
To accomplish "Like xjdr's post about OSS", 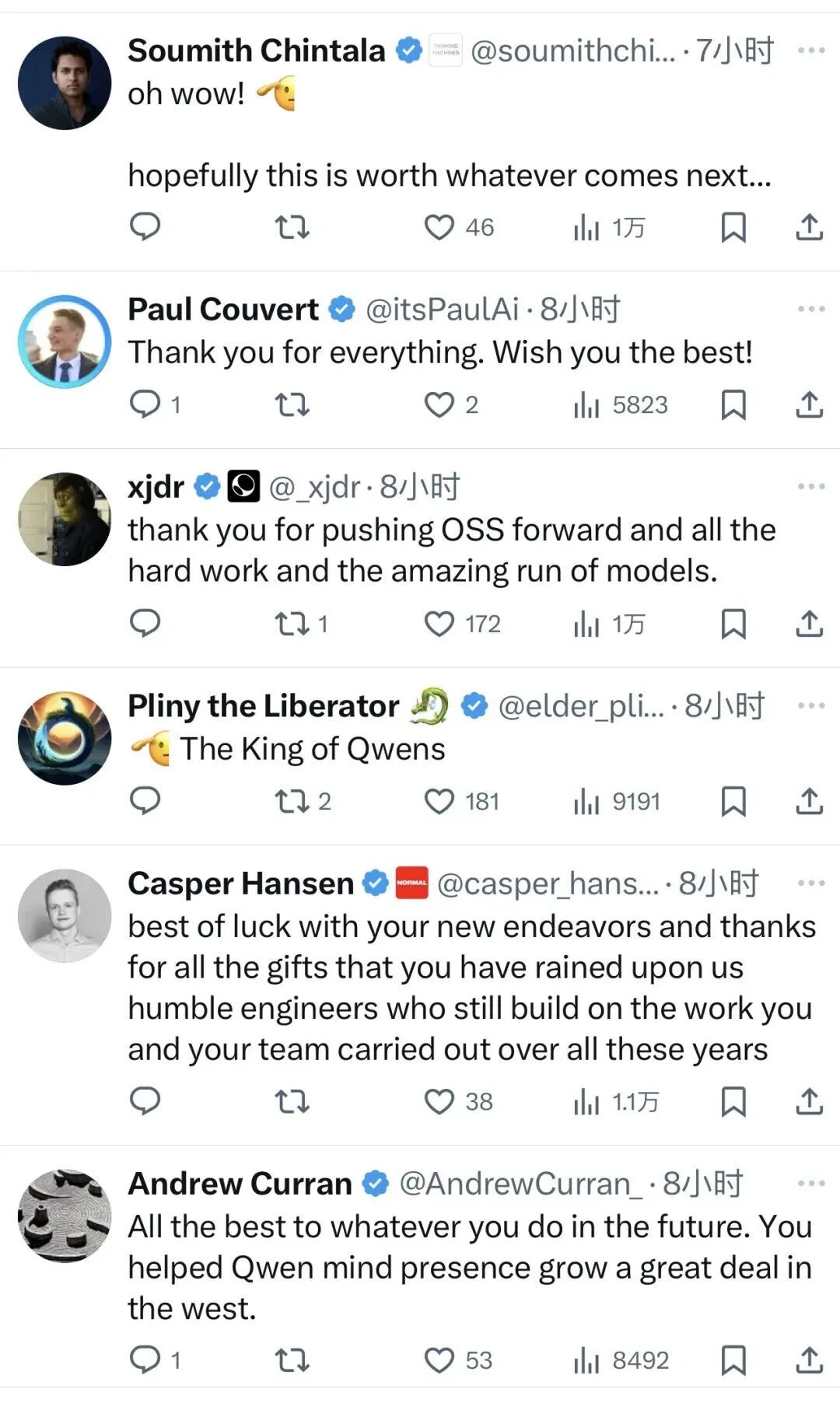I will tap(439, 624).
